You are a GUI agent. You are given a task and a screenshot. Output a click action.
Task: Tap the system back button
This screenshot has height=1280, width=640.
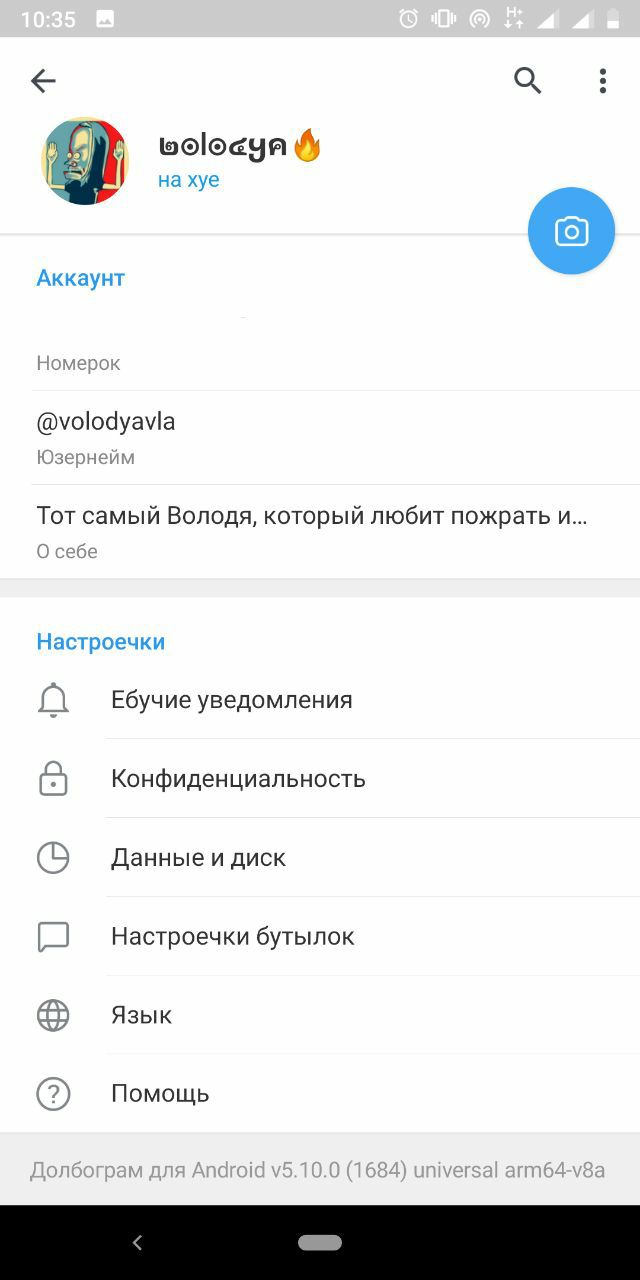137,1243
